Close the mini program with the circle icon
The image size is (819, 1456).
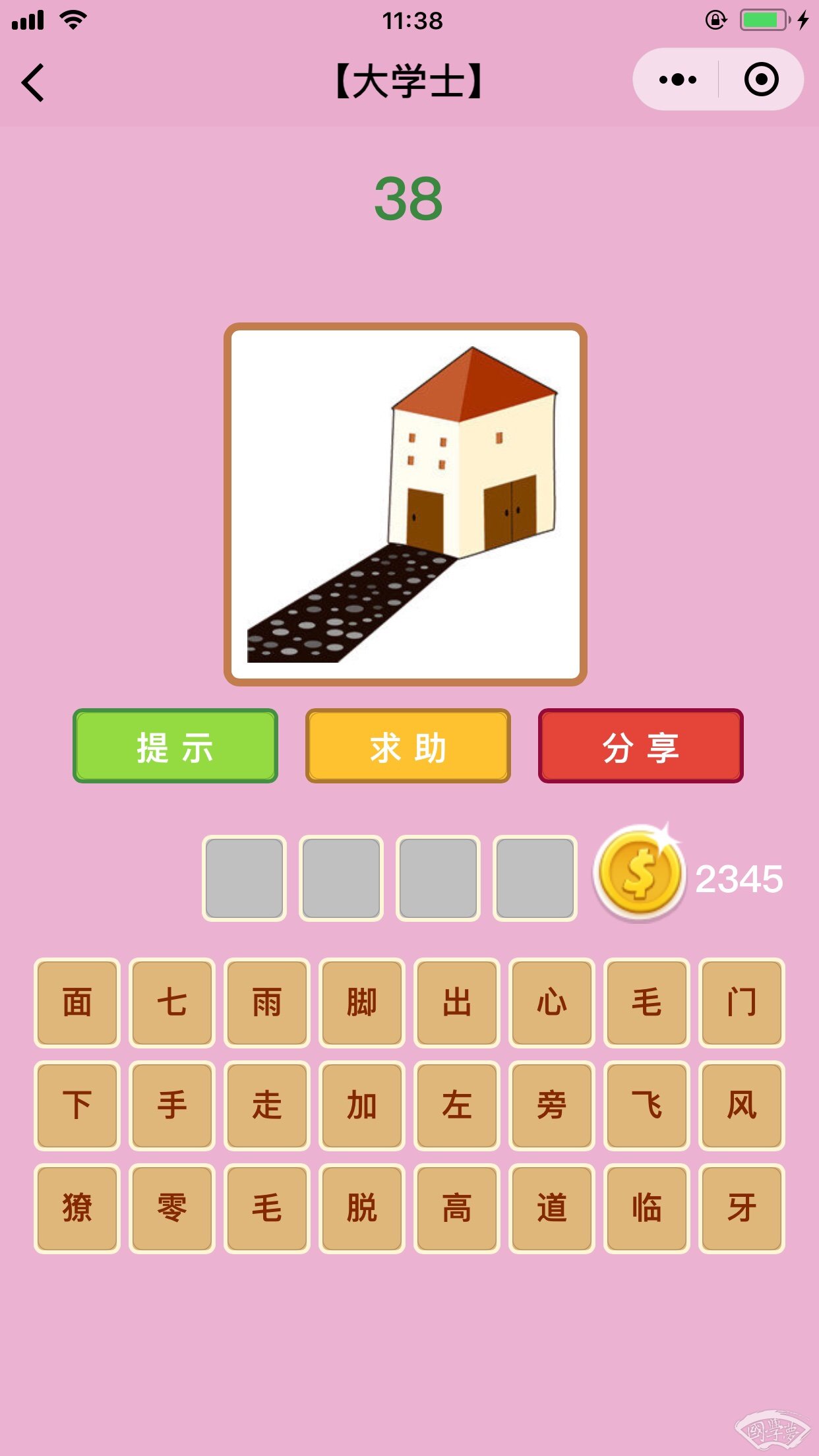coord(761,80)
